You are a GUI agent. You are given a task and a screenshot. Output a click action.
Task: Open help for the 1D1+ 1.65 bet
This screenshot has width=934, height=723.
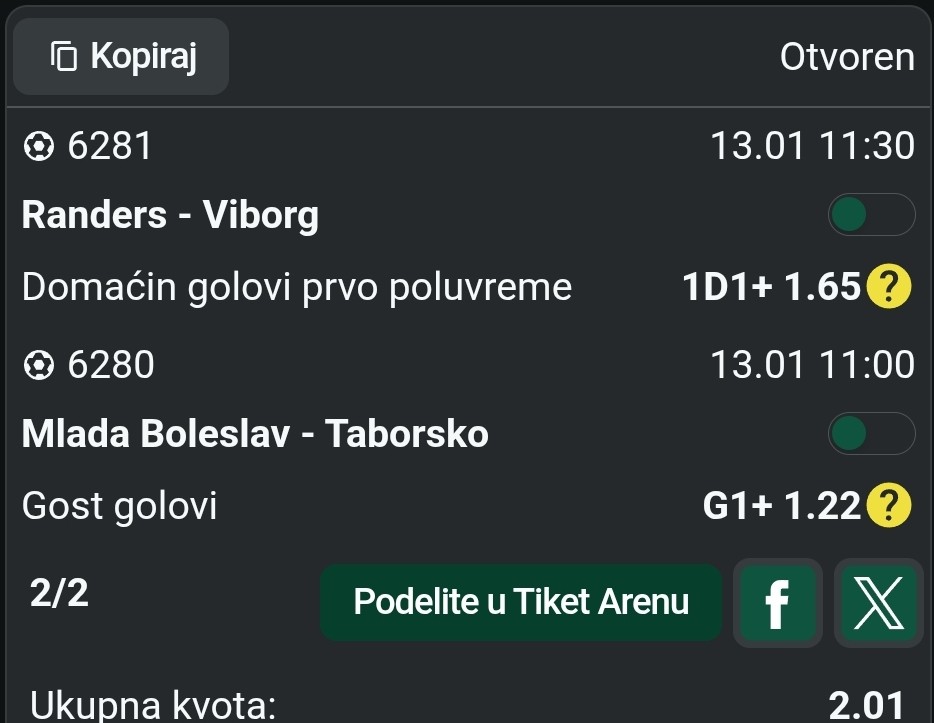pyautogui.click(x=890, y=288)
